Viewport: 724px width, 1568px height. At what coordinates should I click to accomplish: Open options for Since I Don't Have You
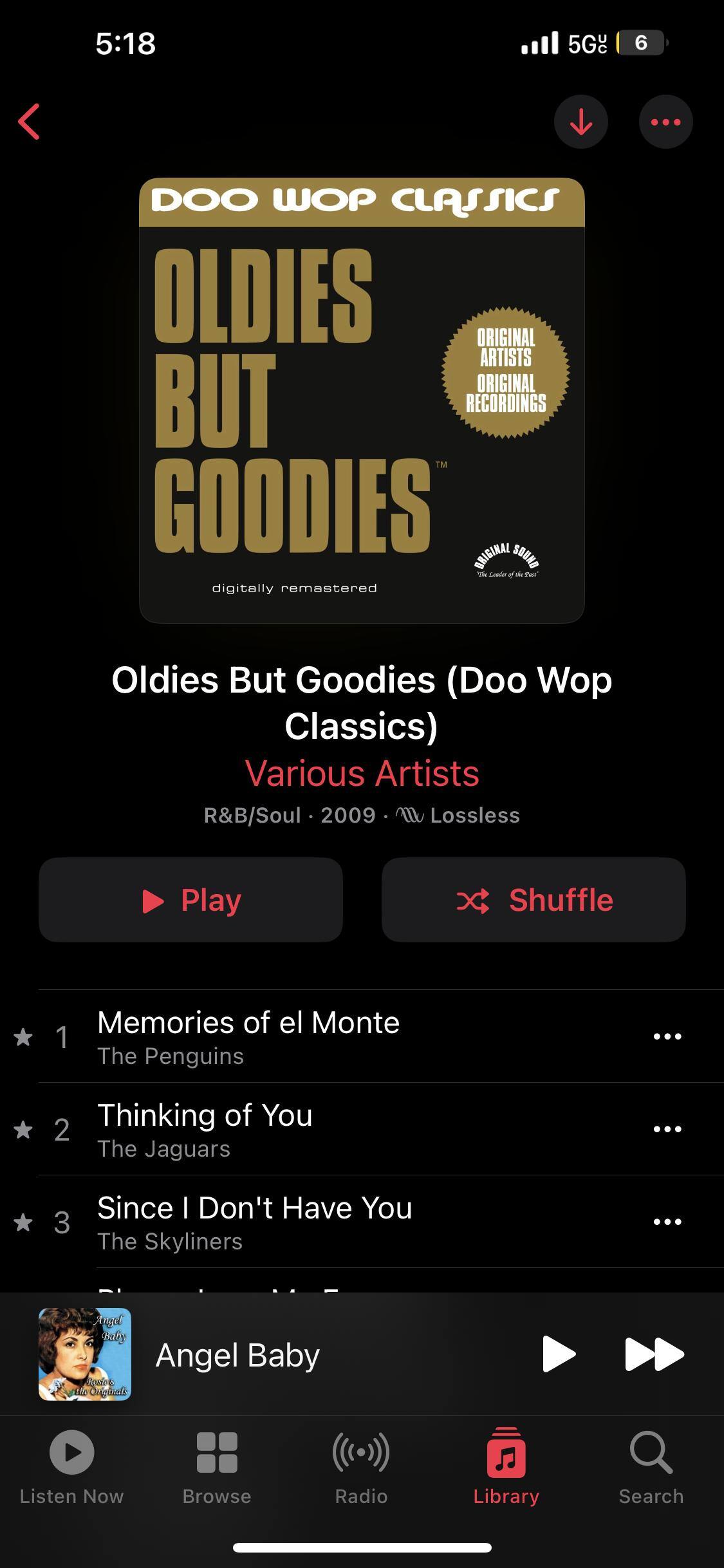[x=667, y=1222]
